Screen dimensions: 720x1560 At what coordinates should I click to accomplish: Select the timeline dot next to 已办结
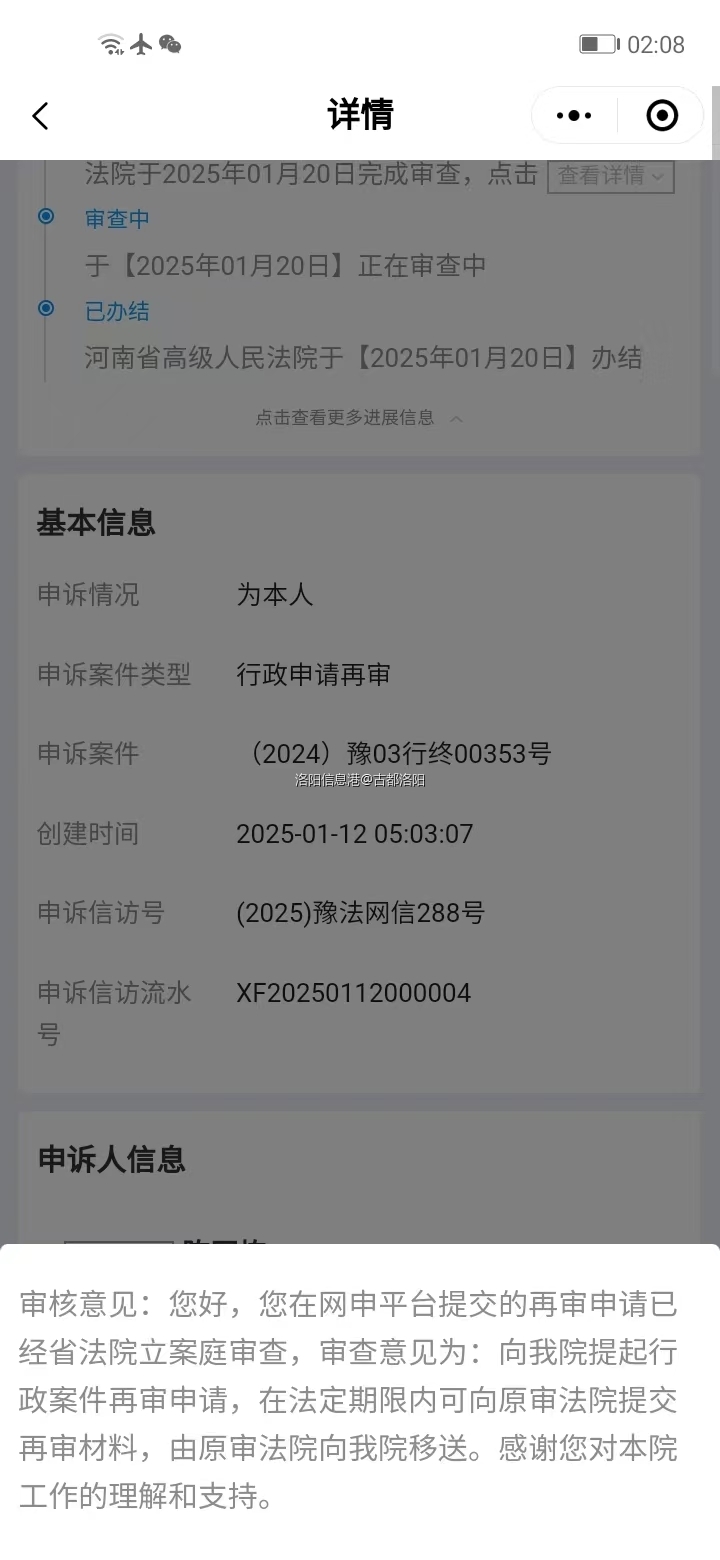click(x=46, y=308)
